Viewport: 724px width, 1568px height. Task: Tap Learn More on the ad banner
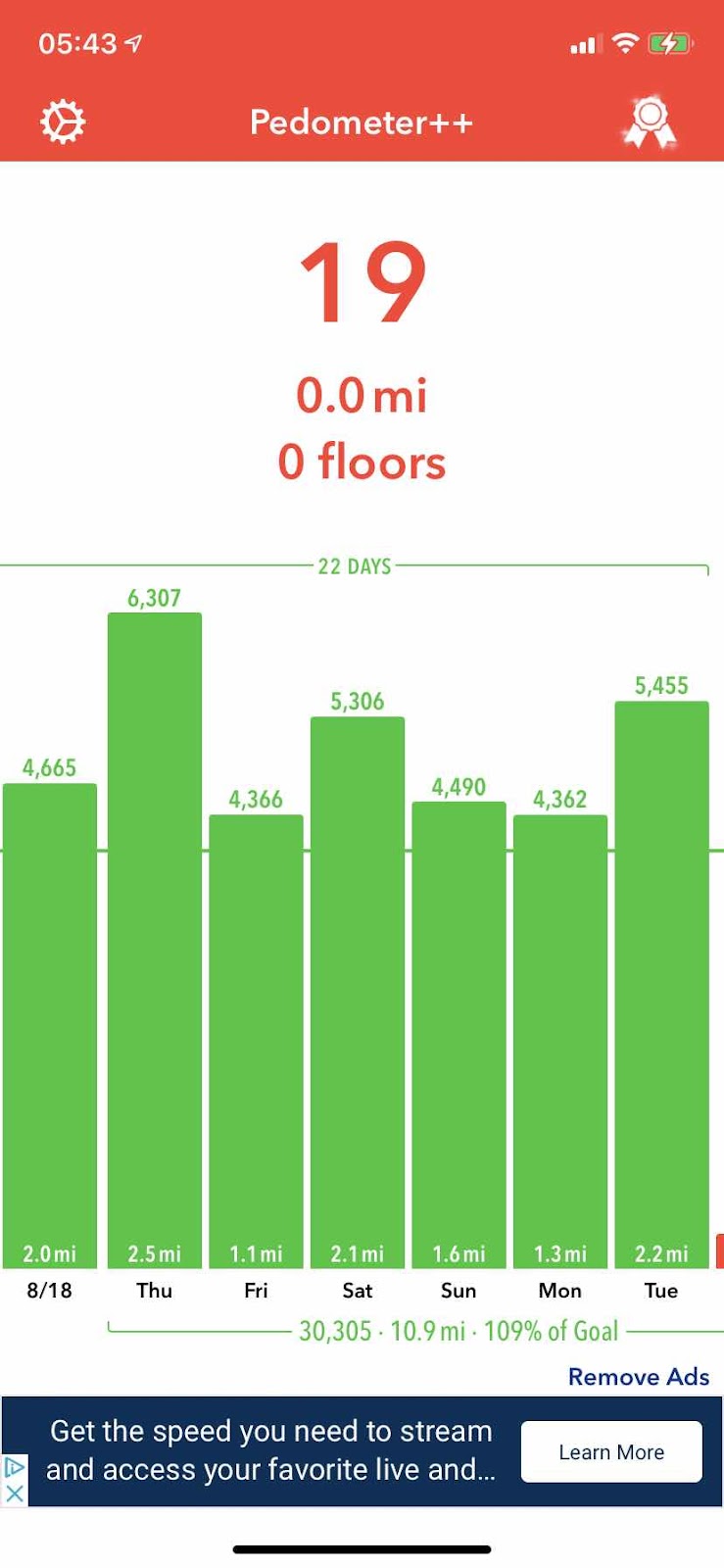(x=611, y=1451)
